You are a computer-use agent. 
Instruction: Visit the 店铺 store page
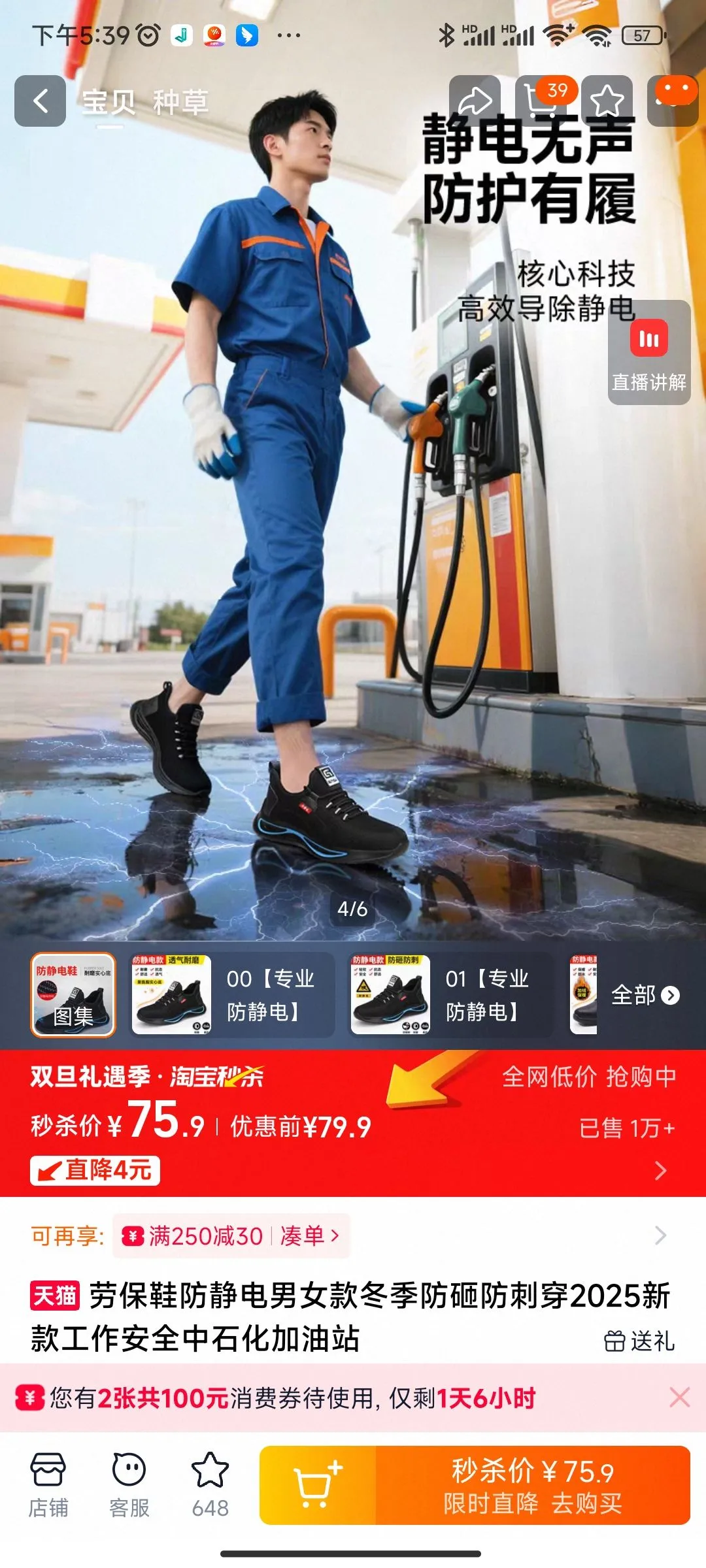(48, 1486)
